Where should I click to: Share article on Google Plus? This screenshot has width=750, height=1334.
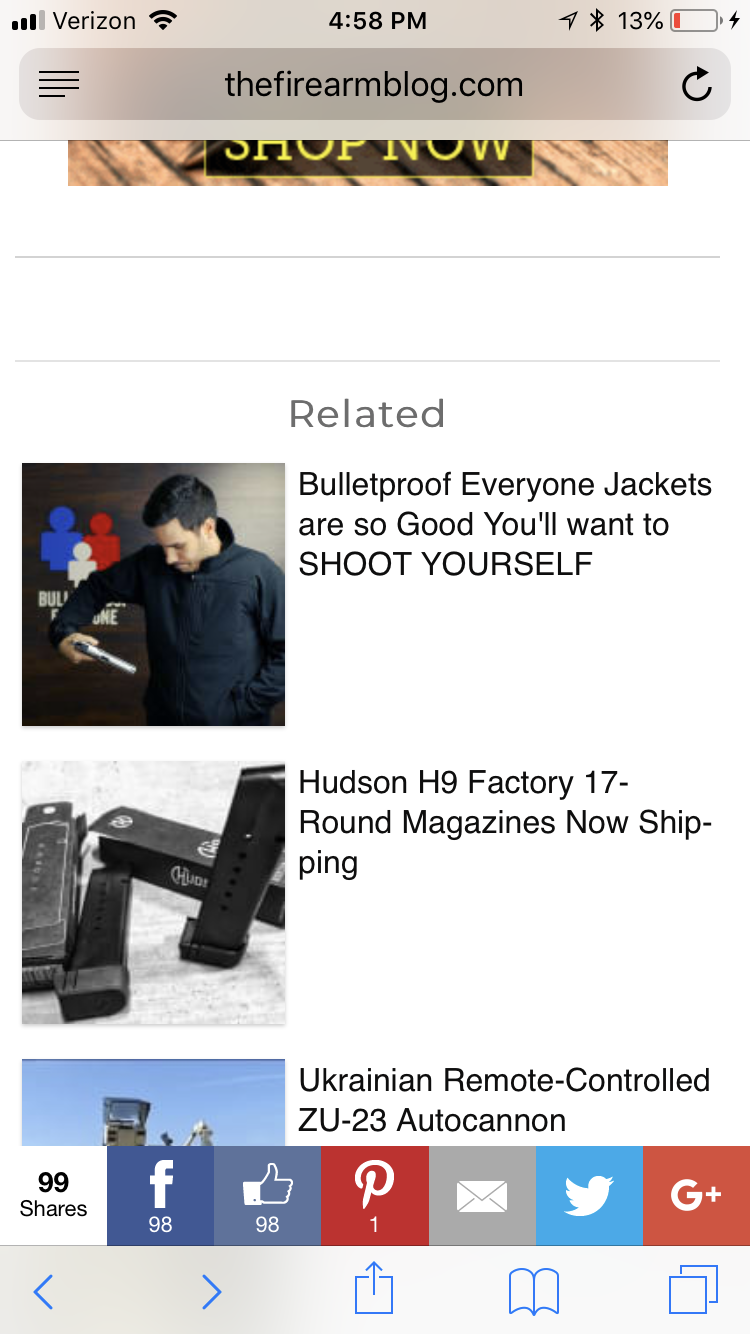[x=696, y=1195]
